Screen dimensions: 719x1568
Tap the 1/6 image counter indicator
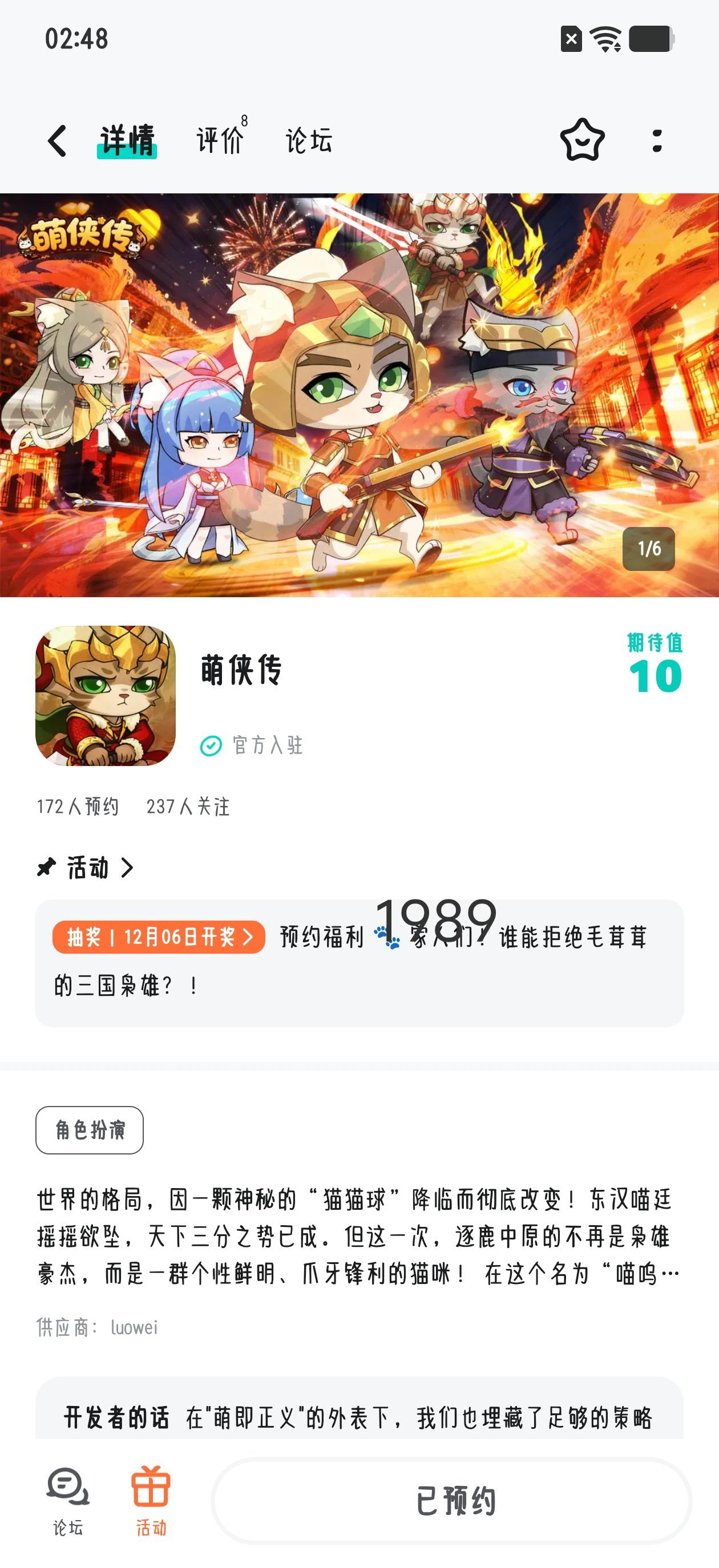pos(648,549)
